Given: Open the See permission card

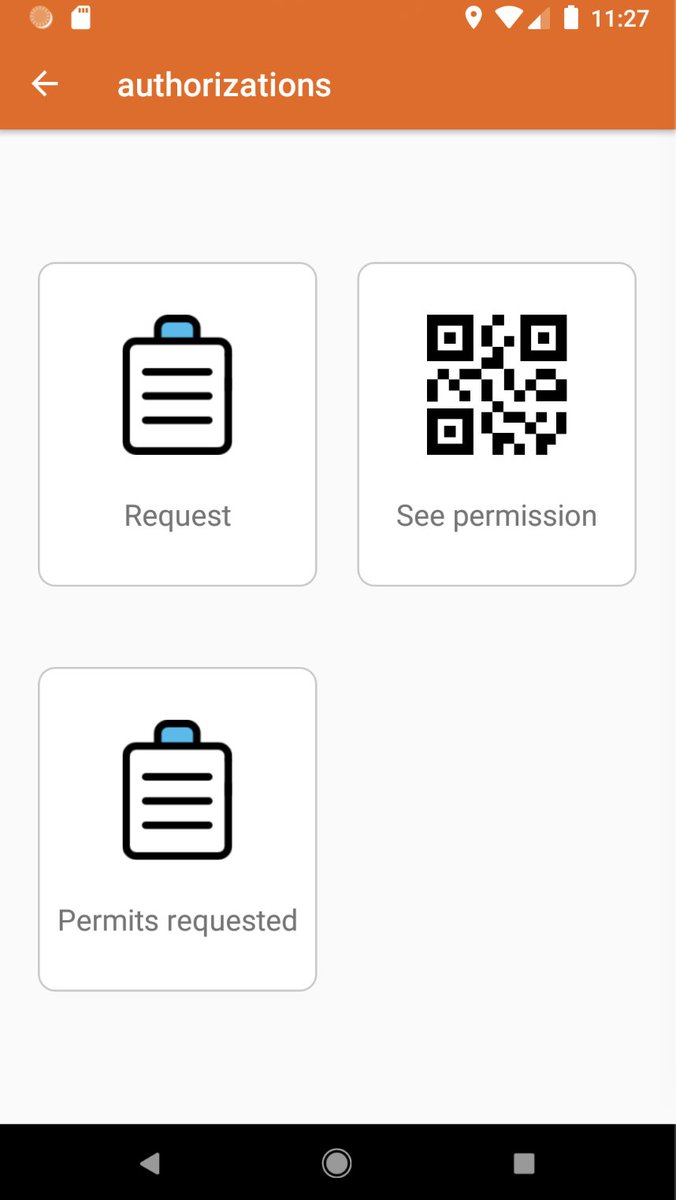Looking at the screenshot, I should coord(496,424).
